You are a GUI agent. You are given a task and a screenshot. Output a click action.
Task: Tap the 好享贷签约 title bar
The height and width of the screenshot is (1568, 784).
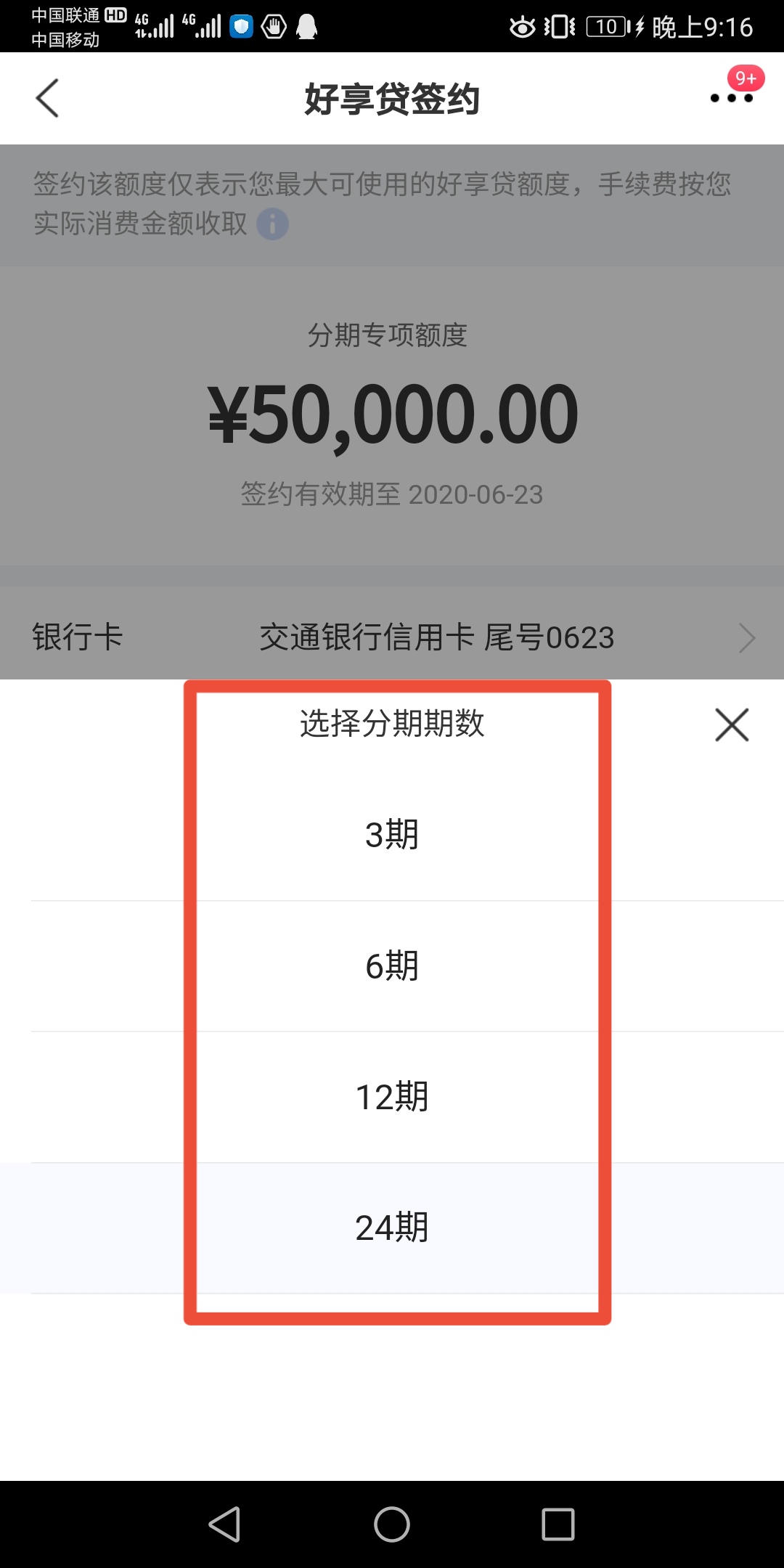tap(392, 100)
